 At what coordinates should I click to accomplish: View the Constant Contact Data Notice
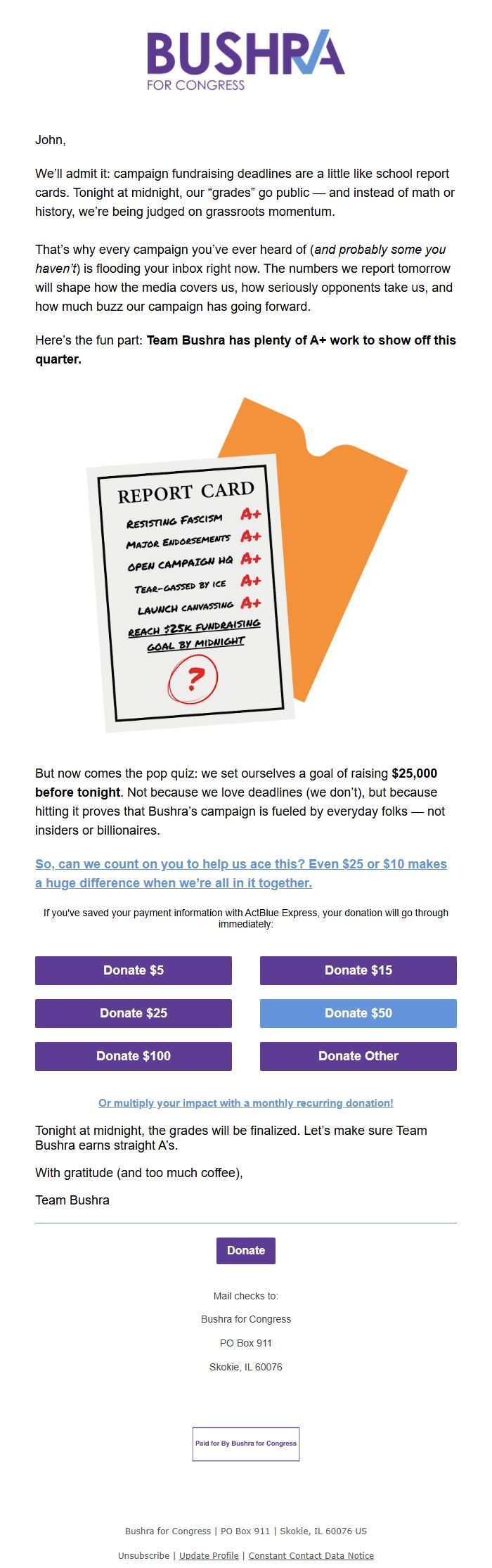(311, 1555)
